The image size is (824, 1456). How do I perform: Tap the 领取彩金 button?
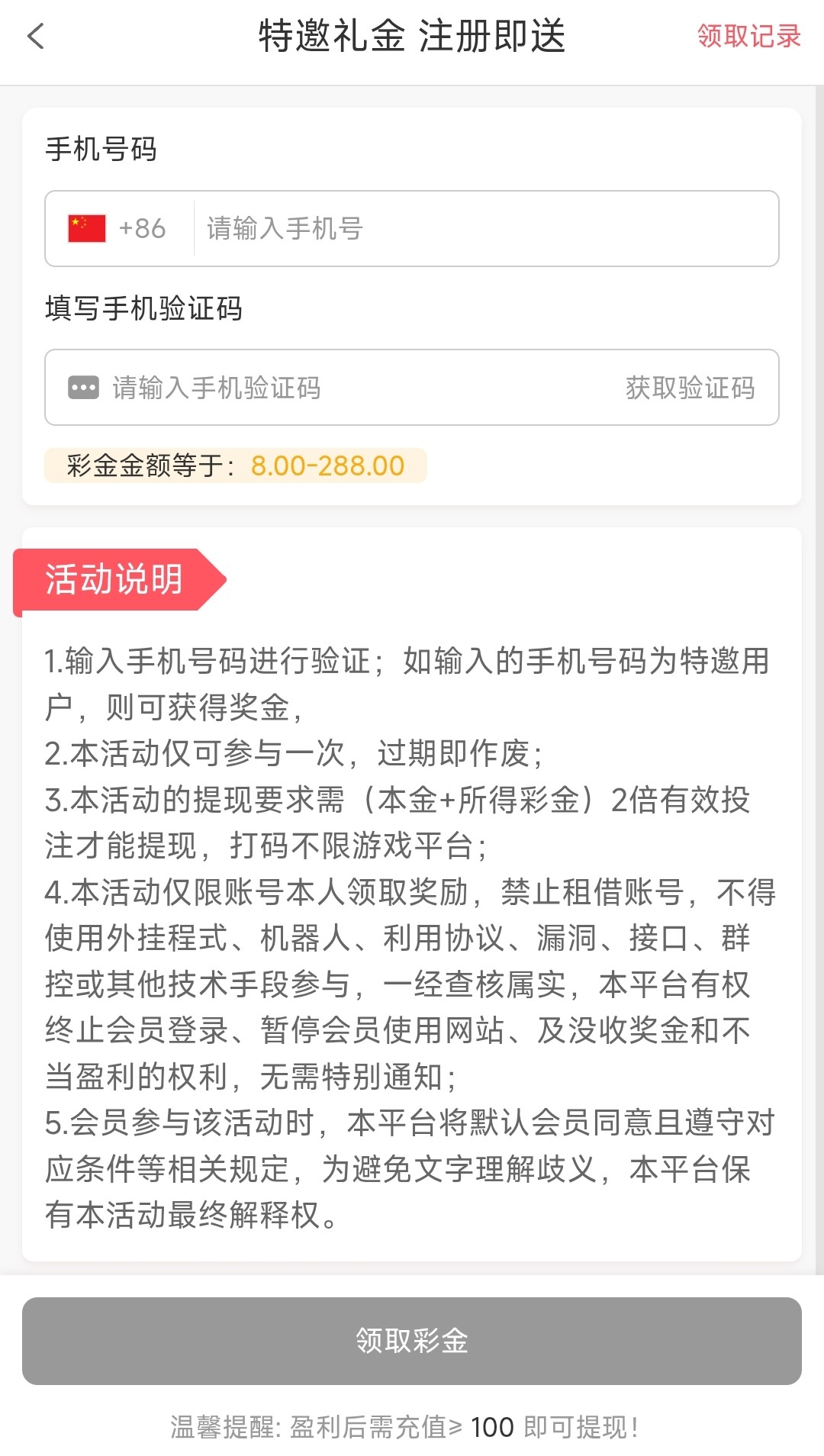point(412,1341)
